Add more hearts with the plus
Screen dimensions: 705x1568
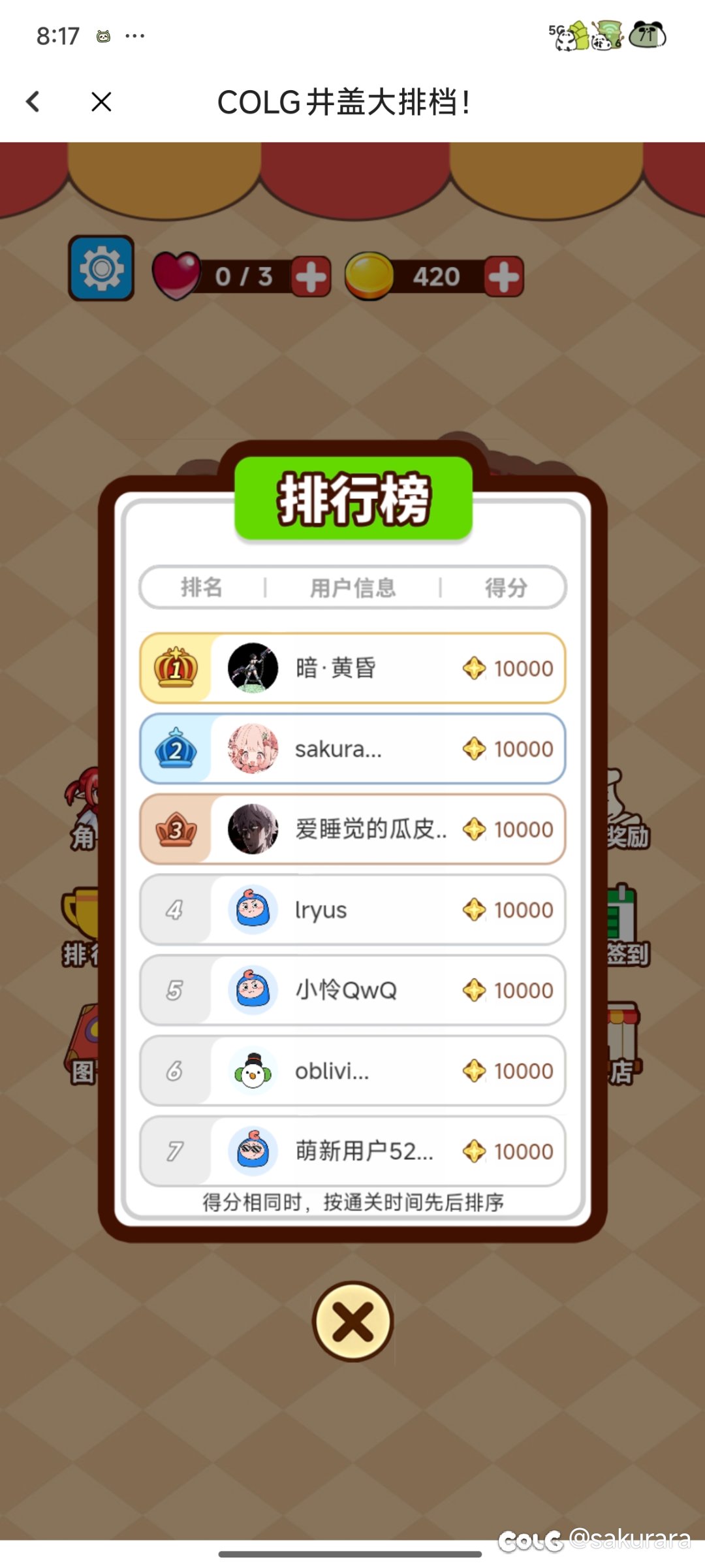(311, 277)
